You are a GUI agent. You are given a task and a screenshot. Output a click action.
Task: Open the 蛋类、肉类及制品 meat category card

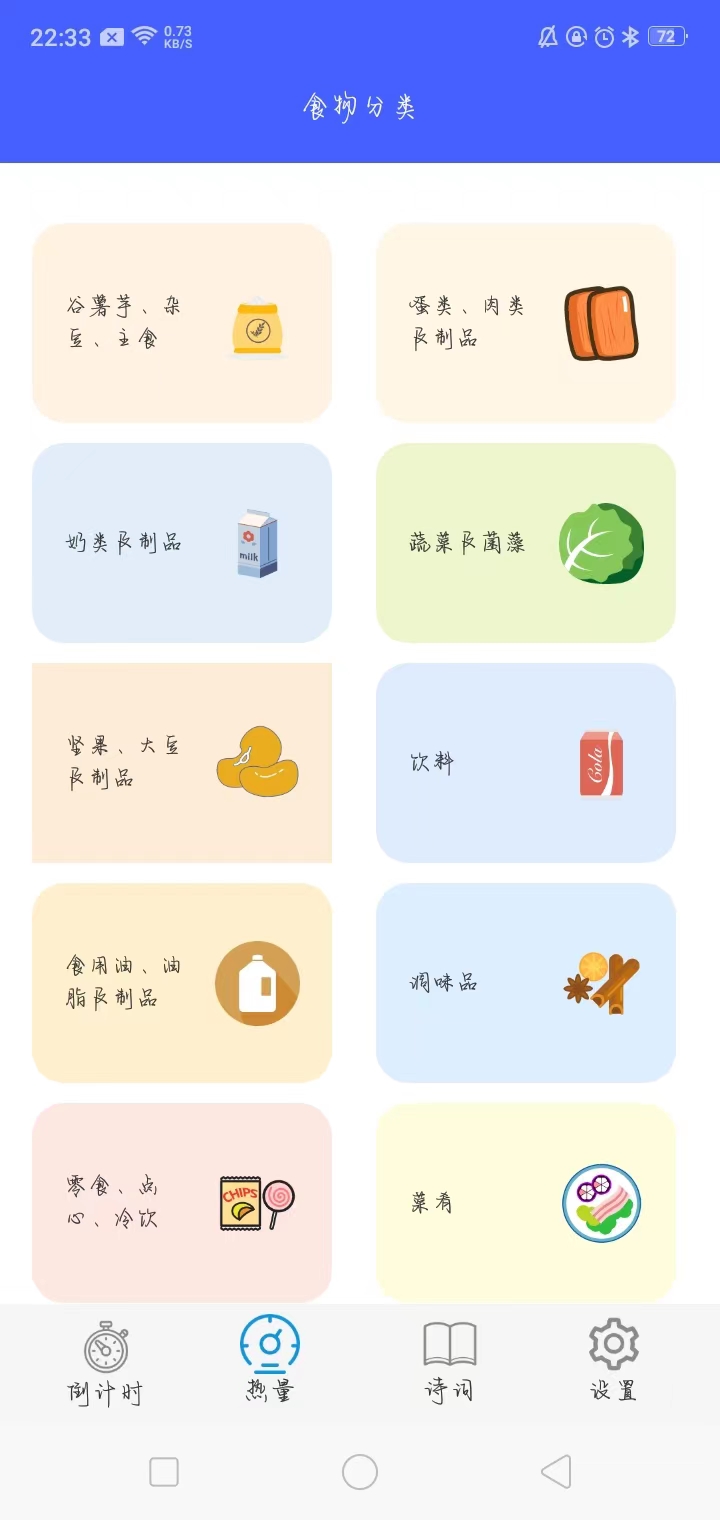(525, 323)
